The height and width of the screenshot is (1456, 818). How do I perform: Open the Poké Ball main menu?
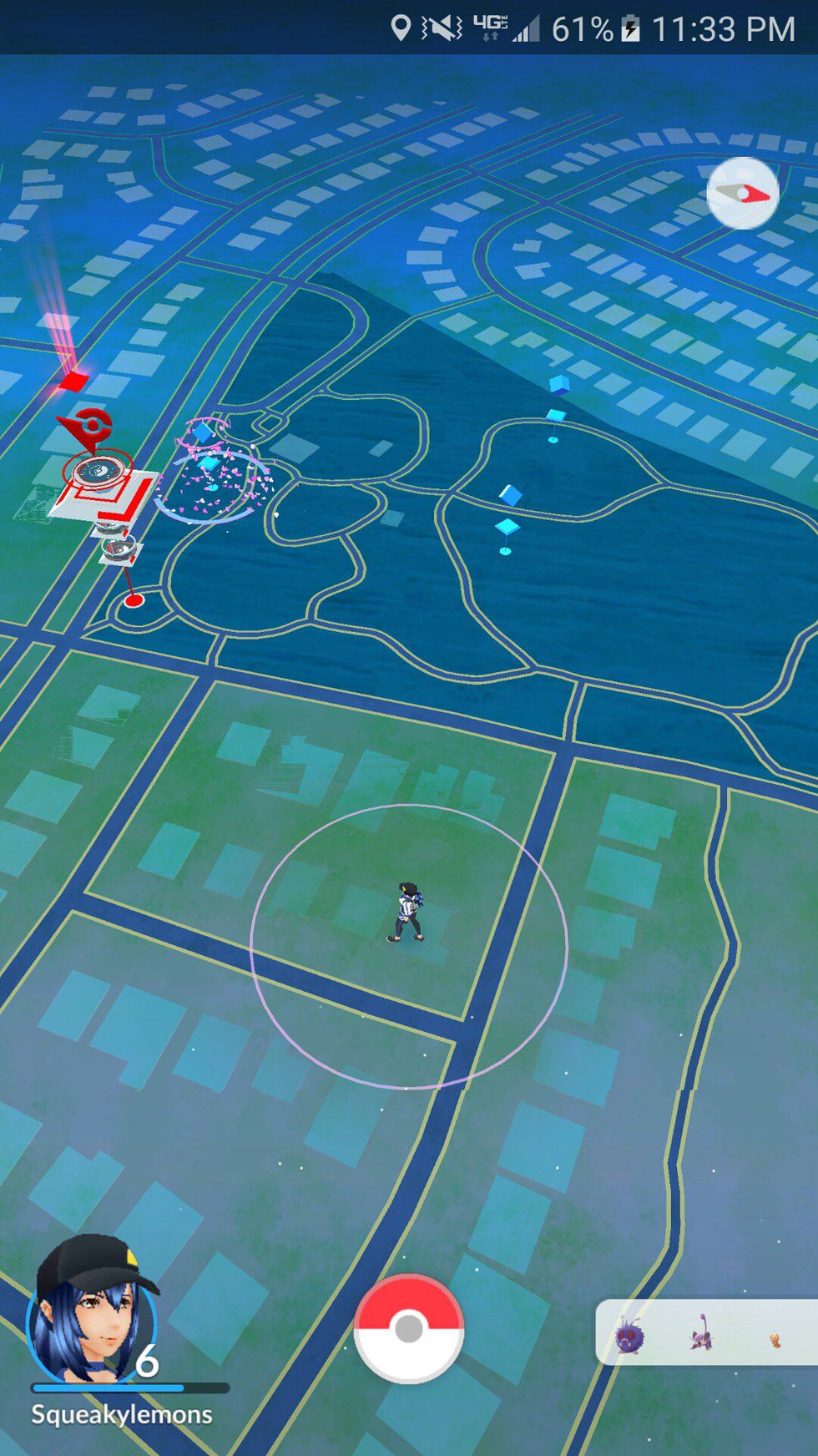coord(408,1327)
